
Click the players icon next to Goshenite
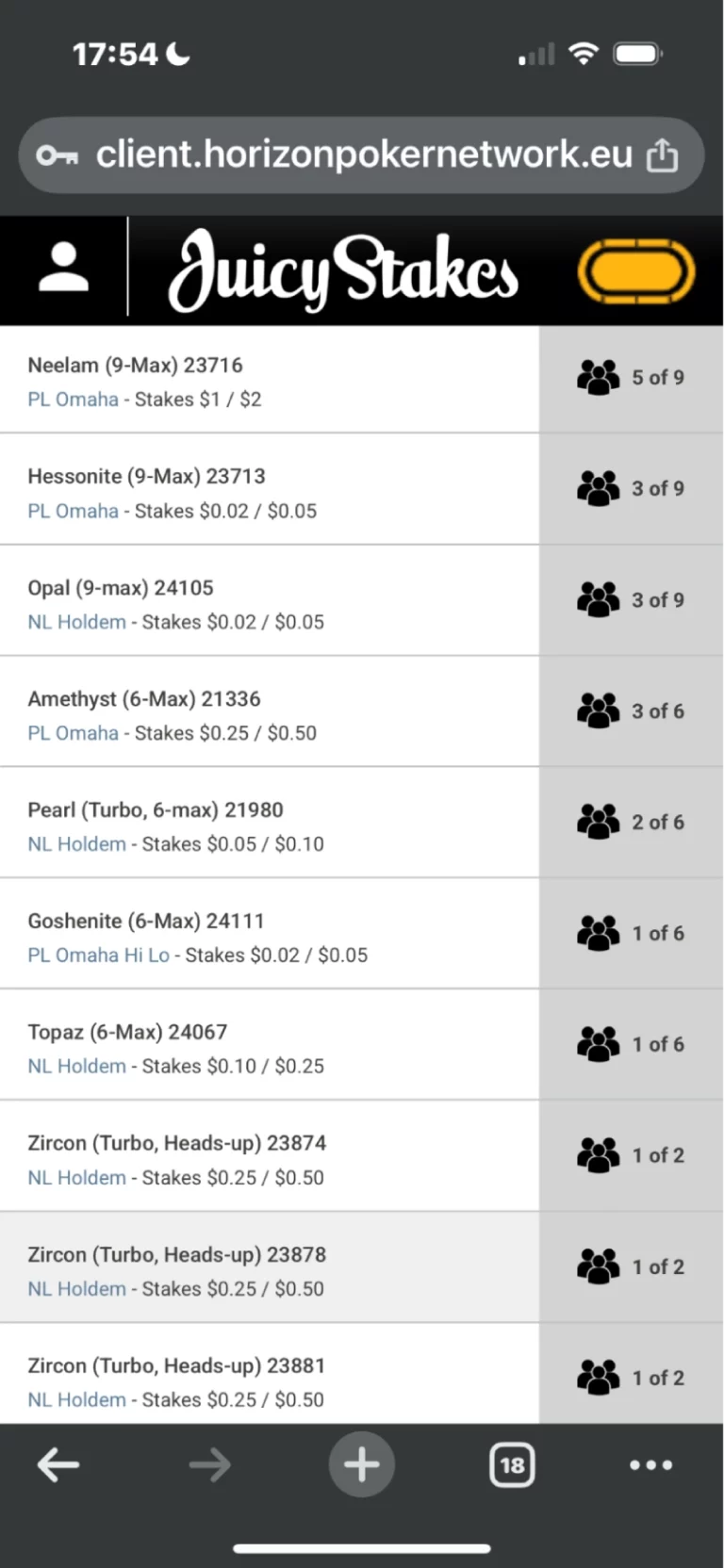598,932
